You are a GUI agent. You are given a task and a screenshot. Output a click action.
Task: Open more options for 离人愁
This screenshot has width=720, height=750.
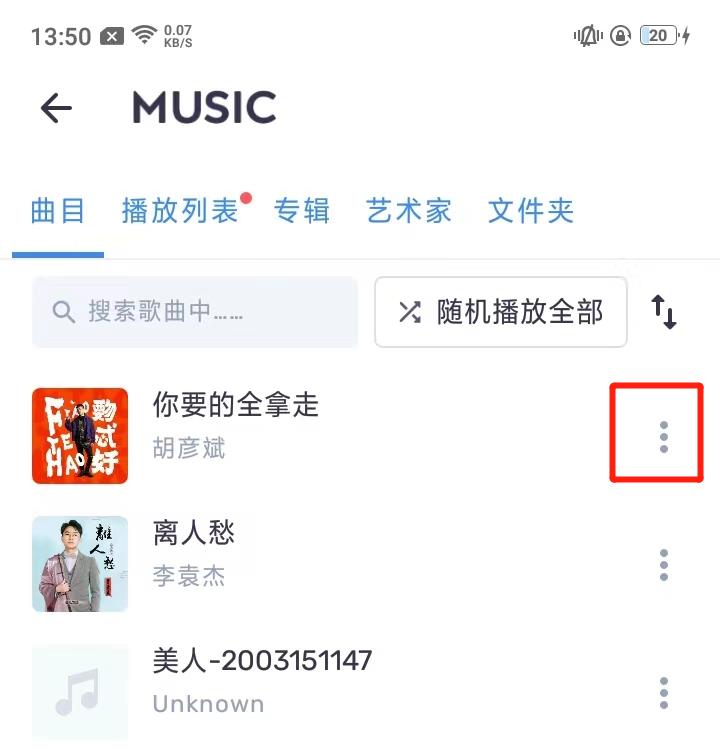coord(663,565)
